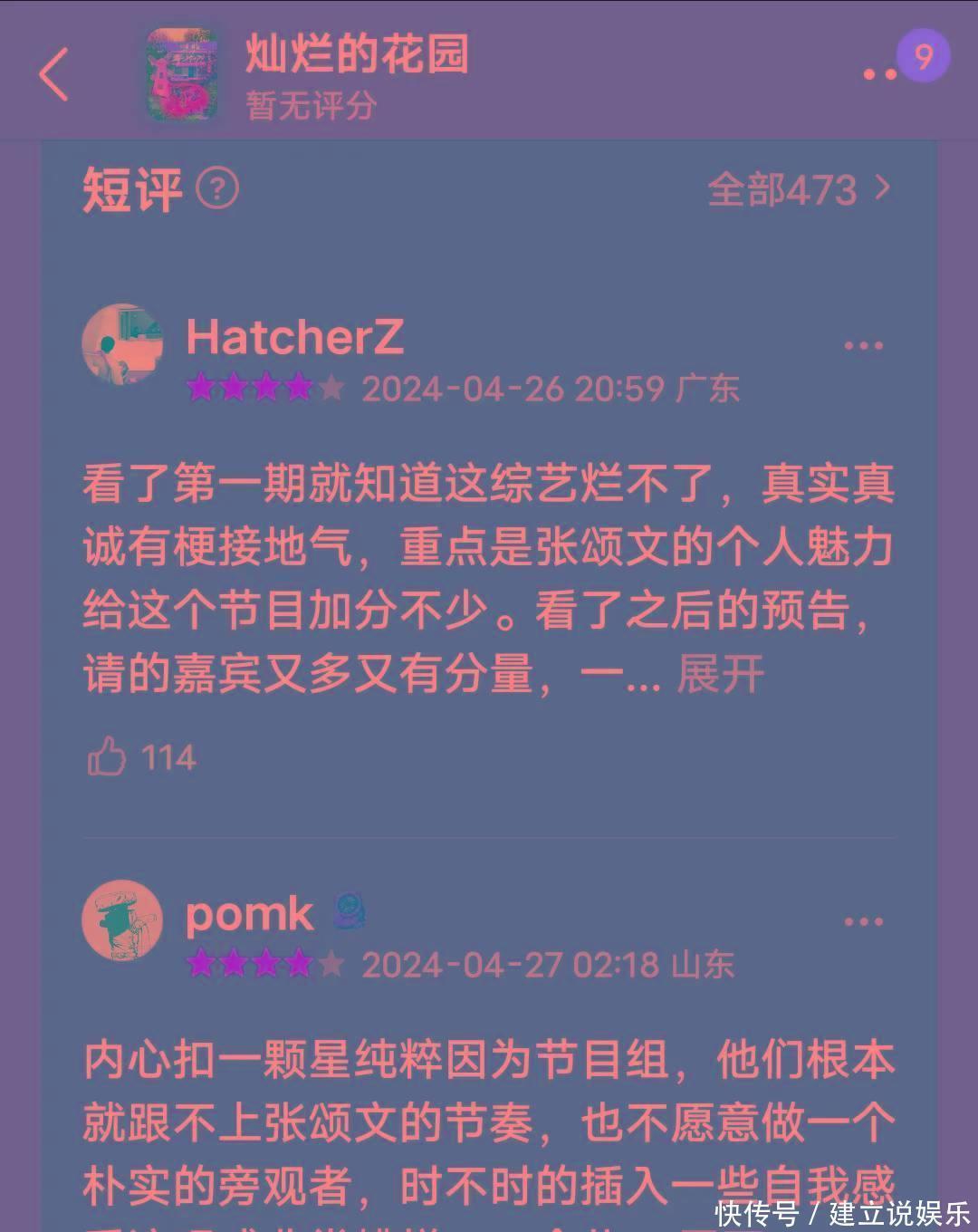
Task: Go back using the top-left arrow
Action: pos(54,74)
